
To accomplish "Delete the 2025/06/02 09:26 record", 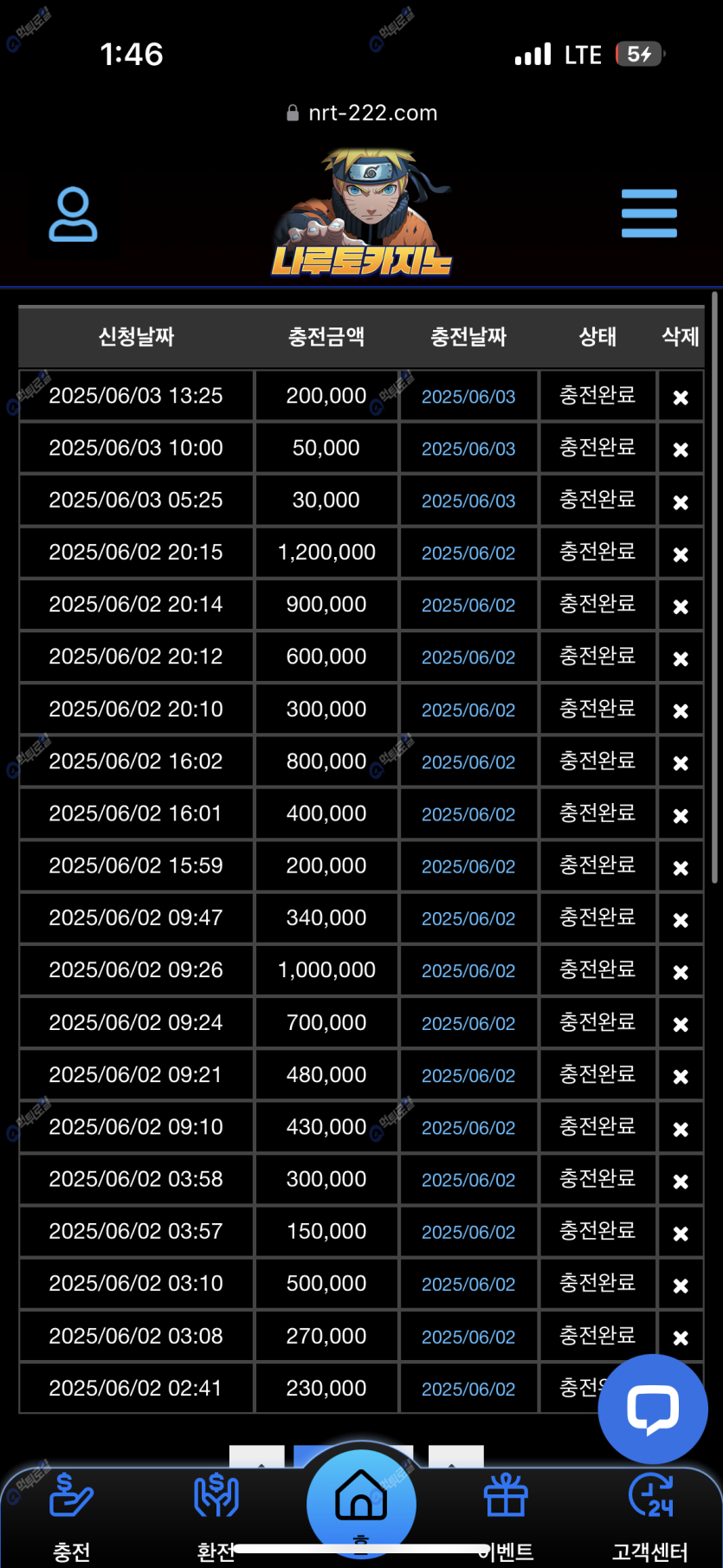I will click(x=681, y=972).
